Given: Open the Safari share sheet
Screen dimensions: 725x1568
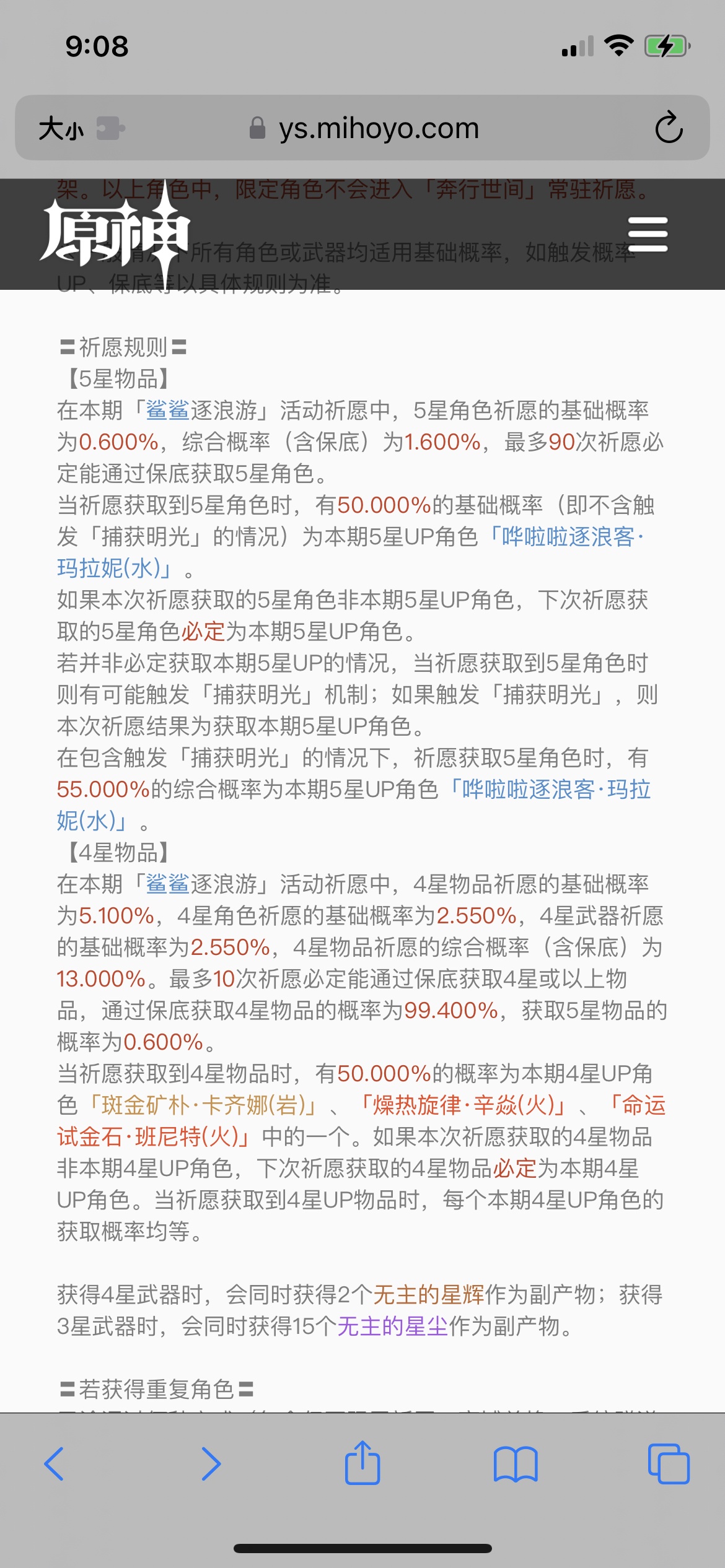Looking at the screenshot, I should pos(362,1463).
